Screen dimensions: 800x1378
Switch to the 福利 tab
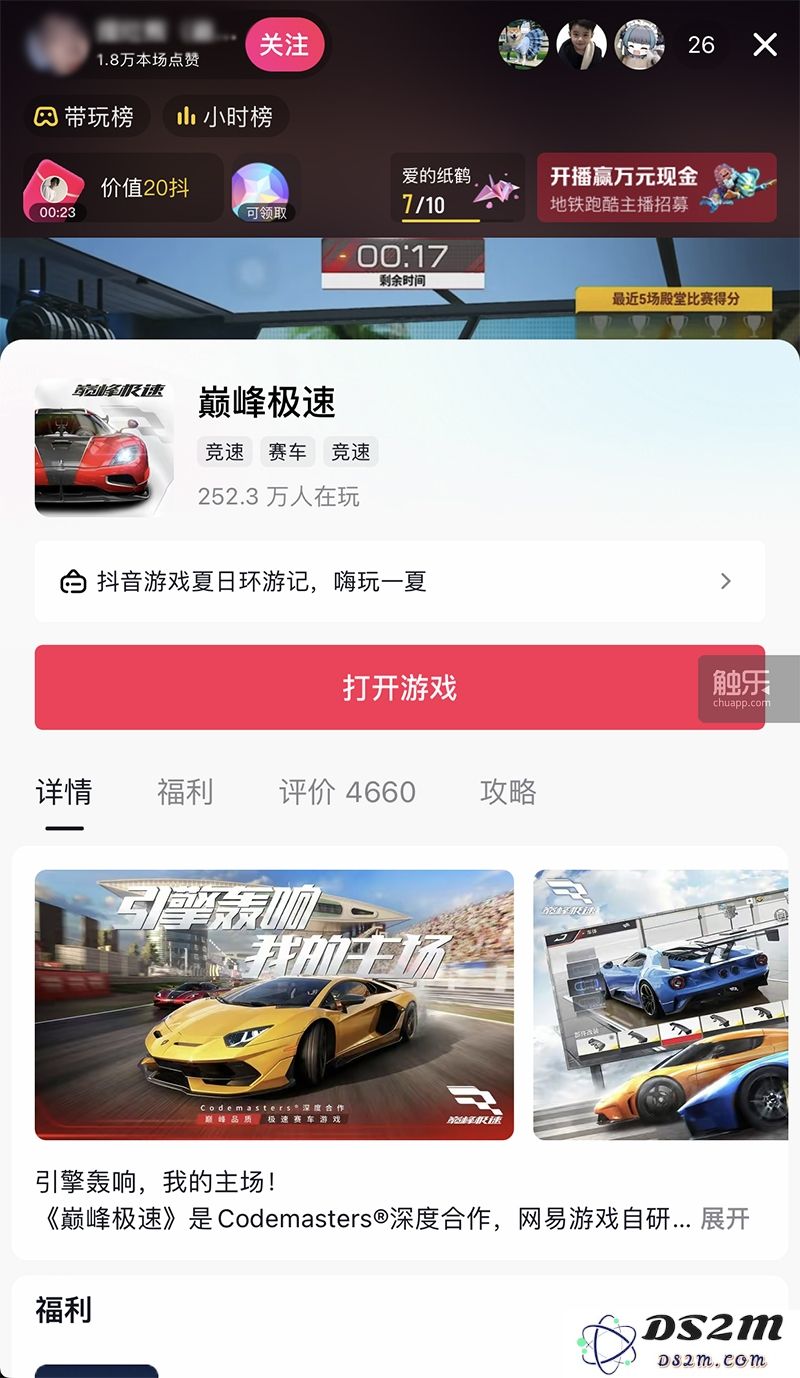pos(185,792)
